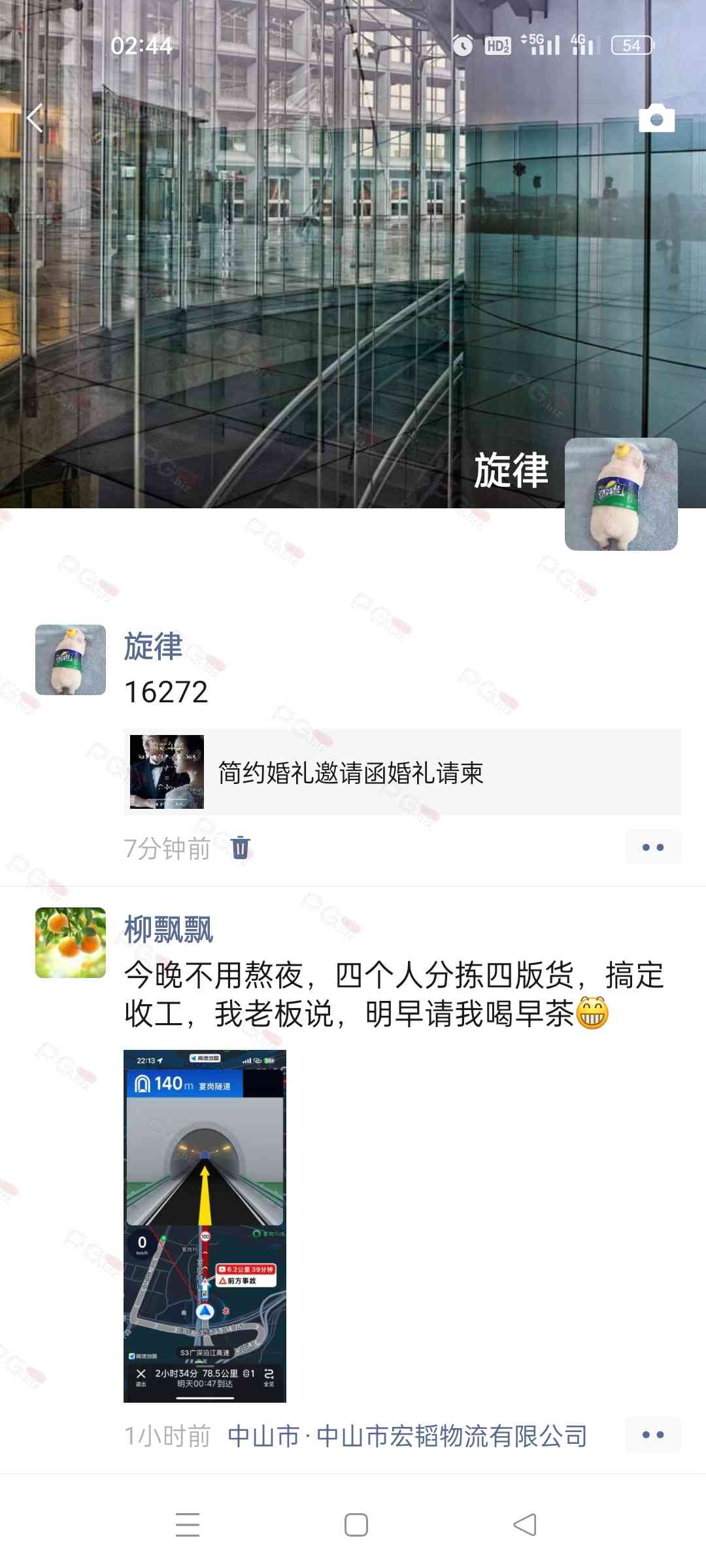The height and width of the screenshot is (1568, 706).
Task: Open the like/comment menu on 旋律's post
Action: [652, 847]
